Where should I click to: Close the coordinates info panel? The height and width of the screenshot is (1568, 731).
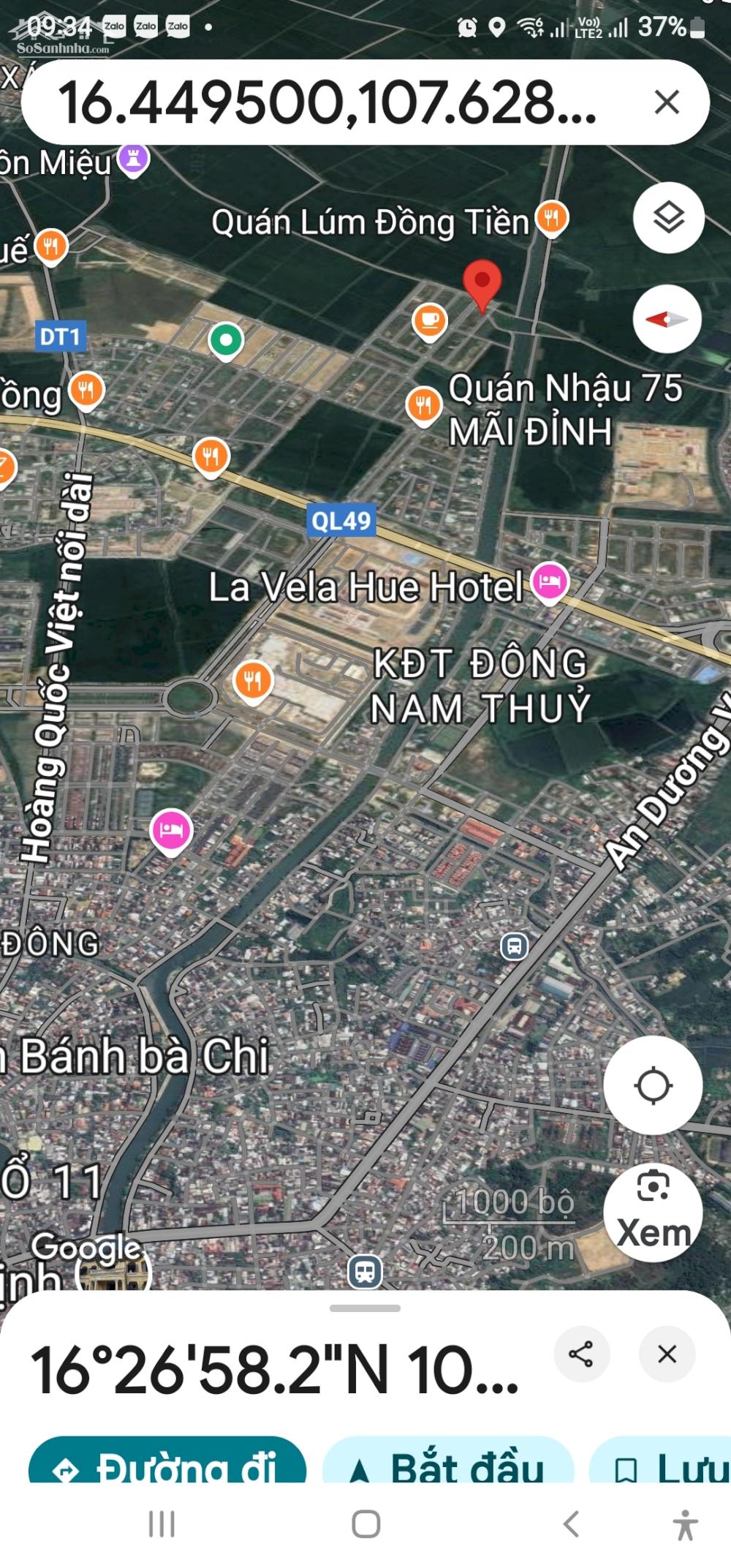pos(667,1354)
